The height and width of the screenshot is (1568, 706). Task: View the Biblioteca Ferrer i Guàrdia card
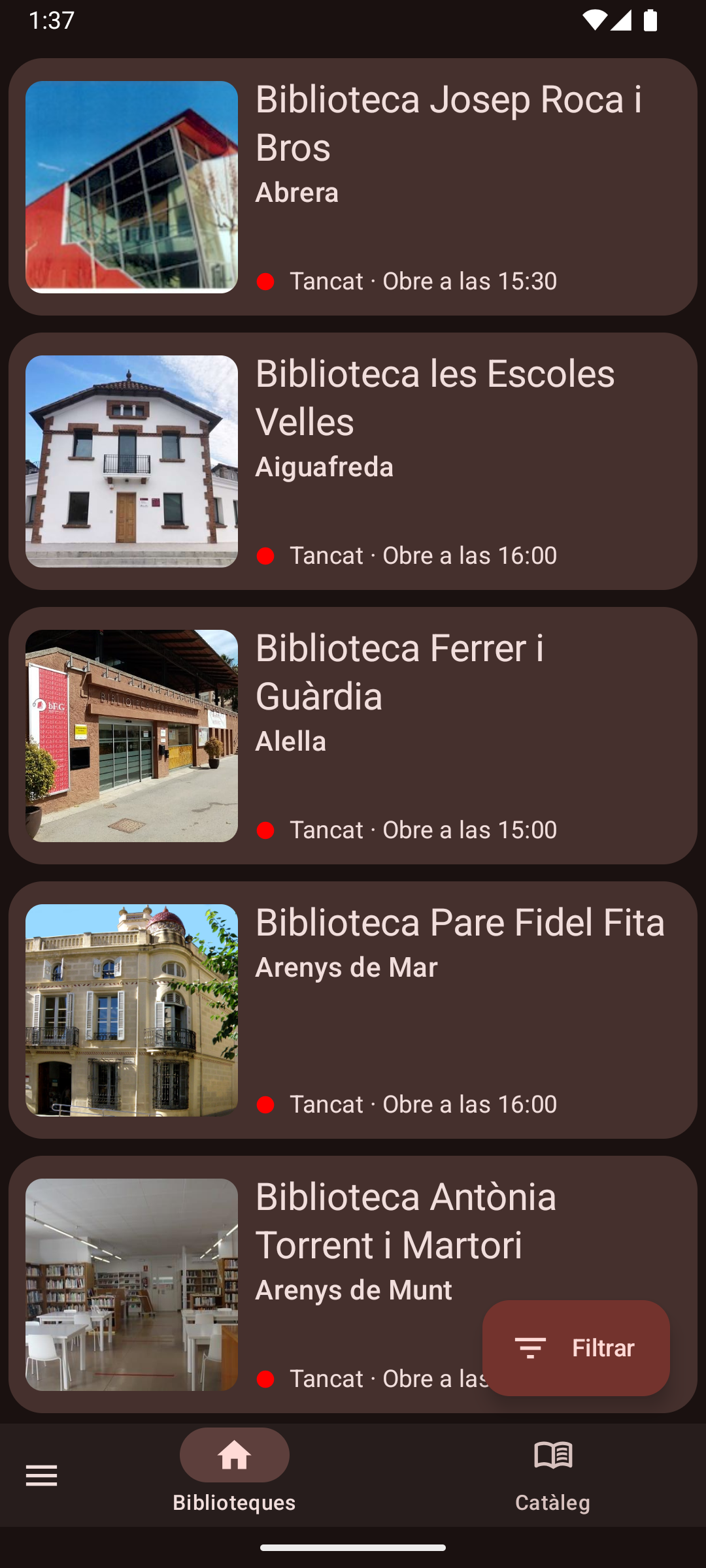pyautogui.click(x=353, y=736)
